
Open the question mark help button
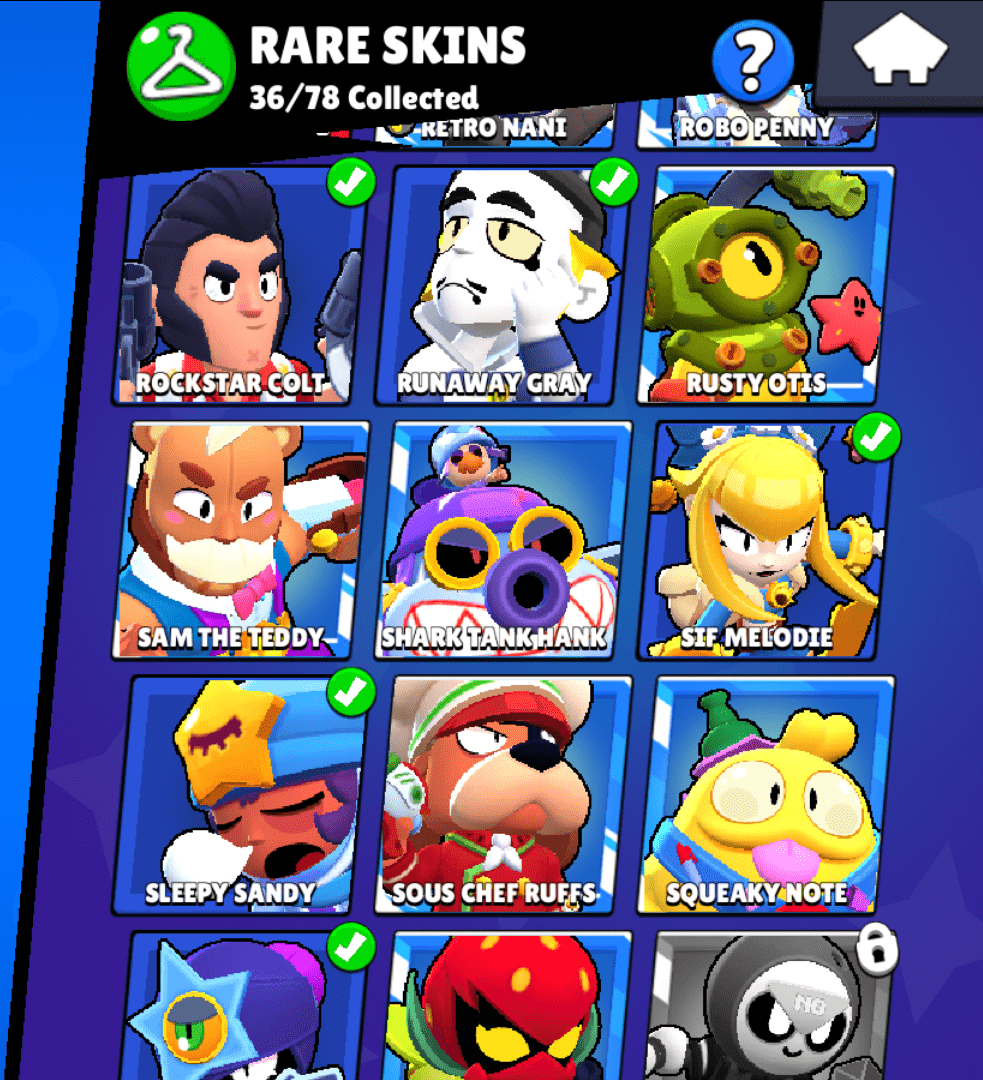(x=752, y=60)
